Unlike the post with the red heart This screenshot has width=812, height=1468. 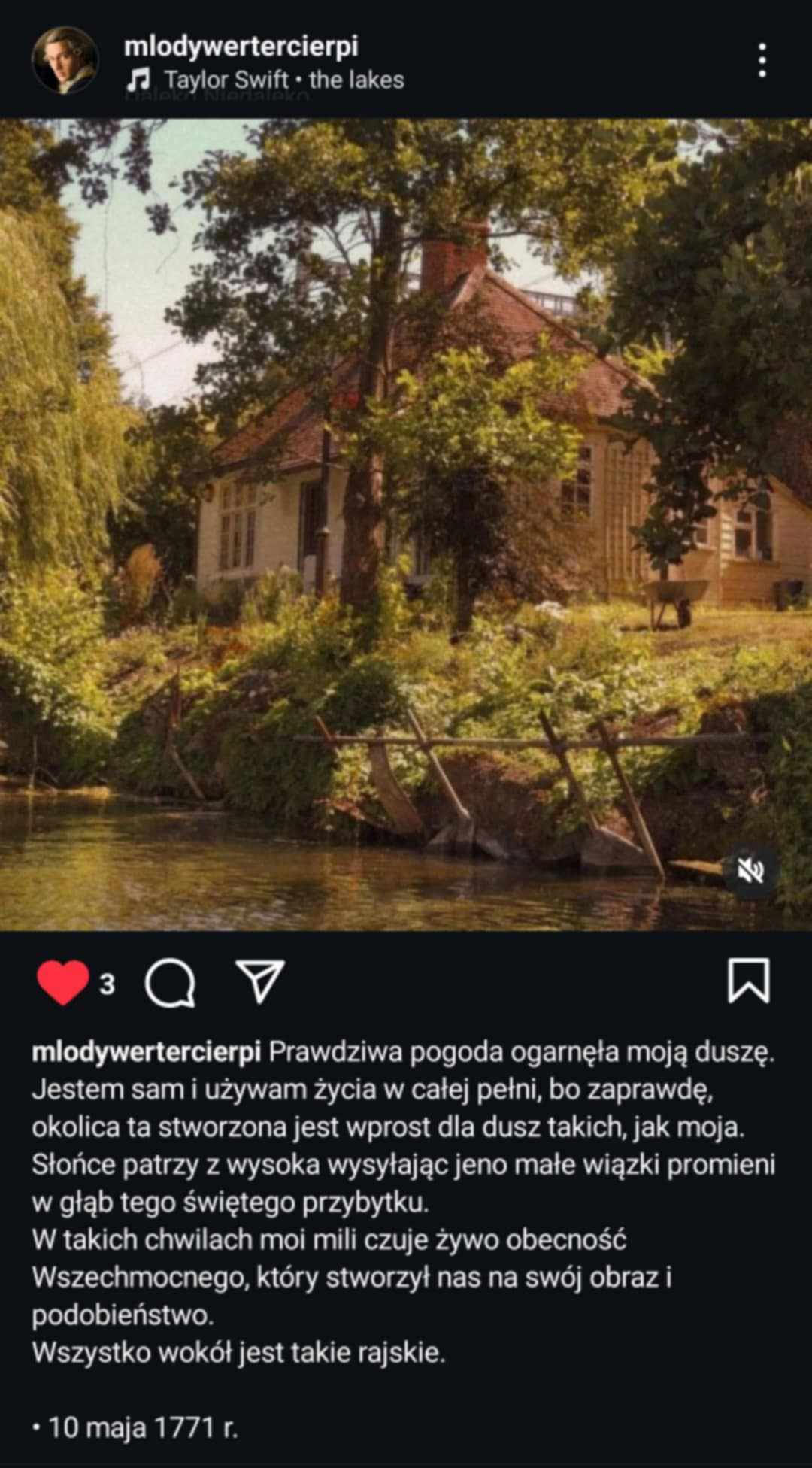point(62,983)
